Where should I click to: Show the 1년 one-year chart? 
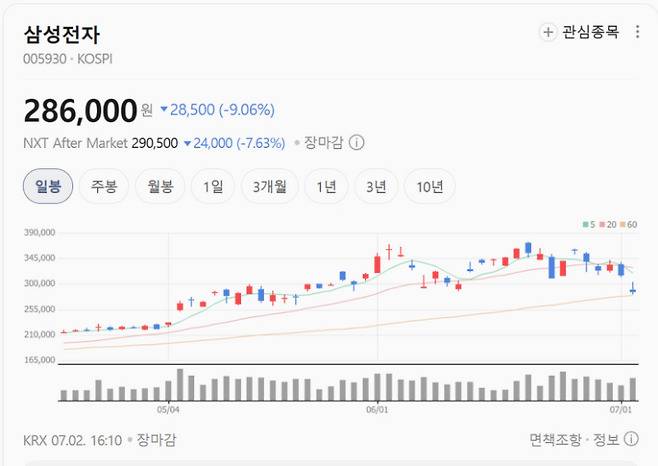point(326,186)
